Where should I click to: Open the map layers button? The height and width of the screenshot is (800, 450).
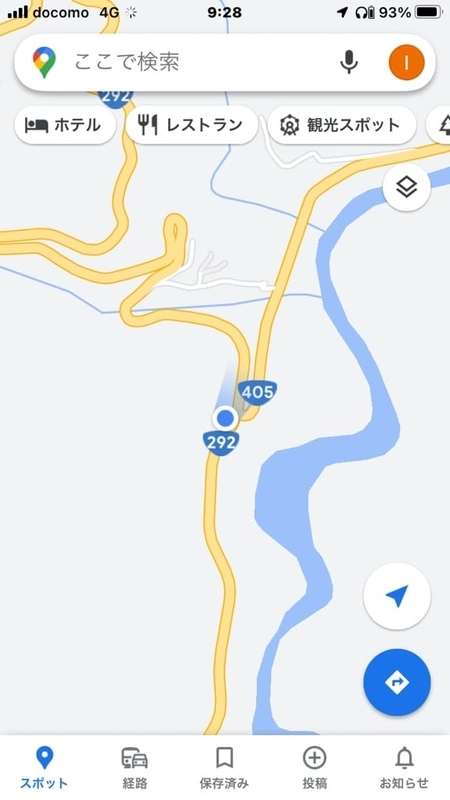(407, 188)
